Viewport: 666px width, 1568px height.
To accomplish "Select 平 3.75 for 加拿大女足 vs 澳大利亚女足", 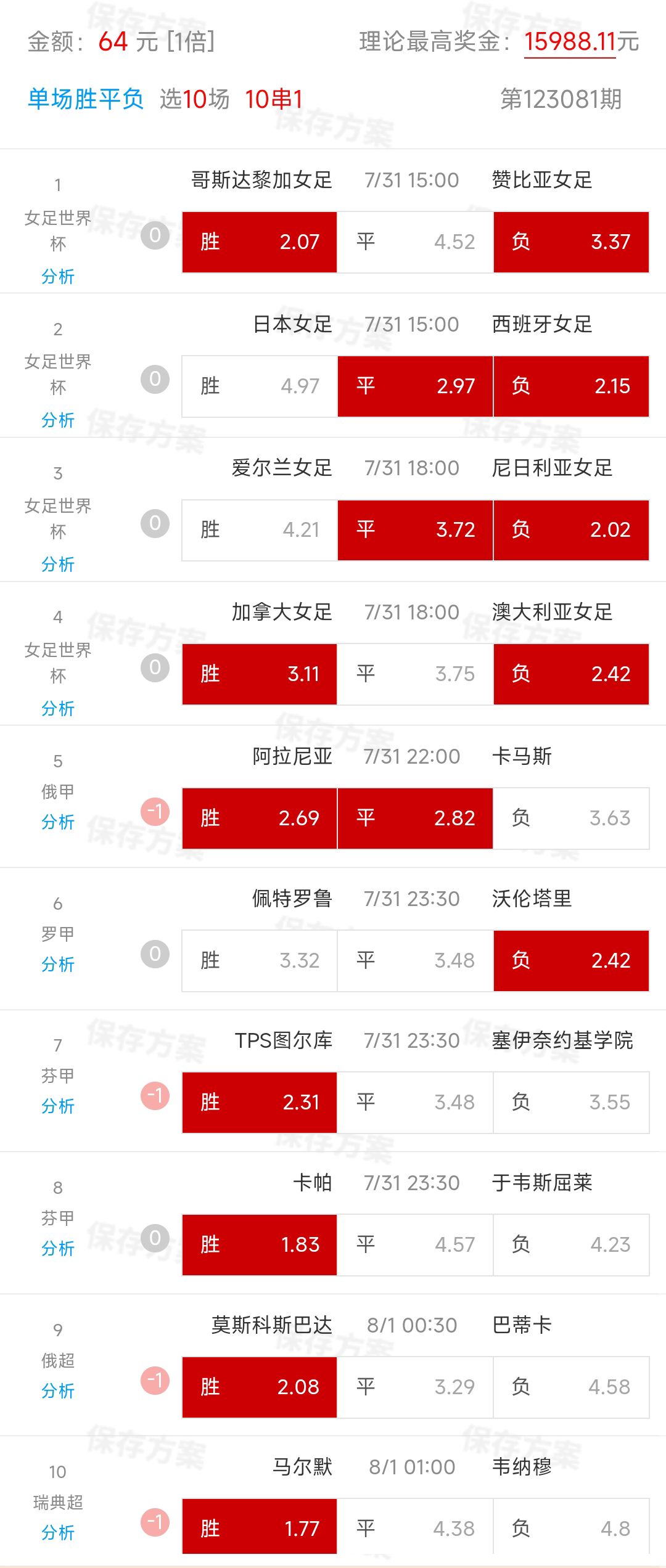I will 415,674.
